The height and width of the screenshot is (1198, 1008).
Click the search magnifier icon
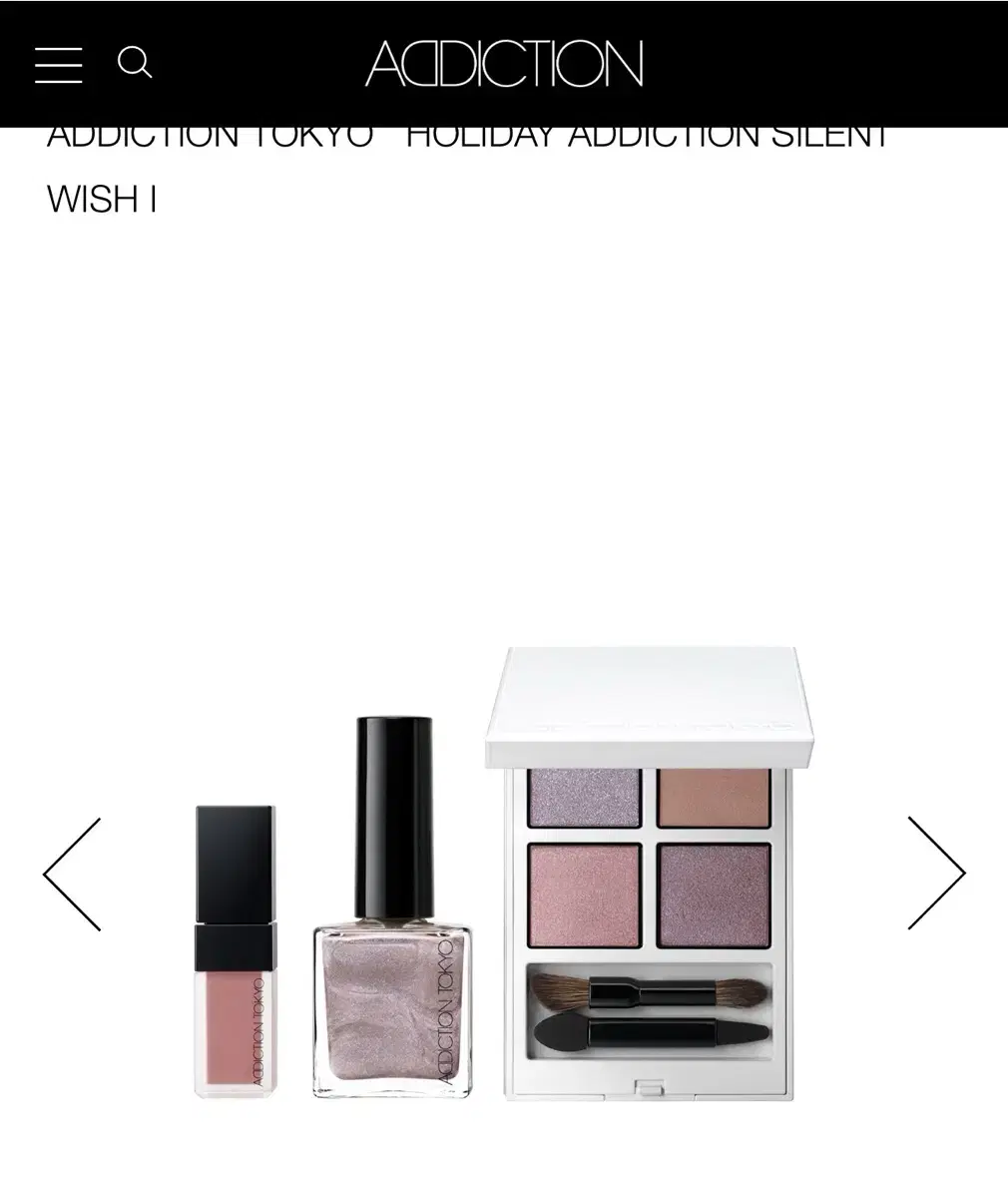tap(136, 63)
